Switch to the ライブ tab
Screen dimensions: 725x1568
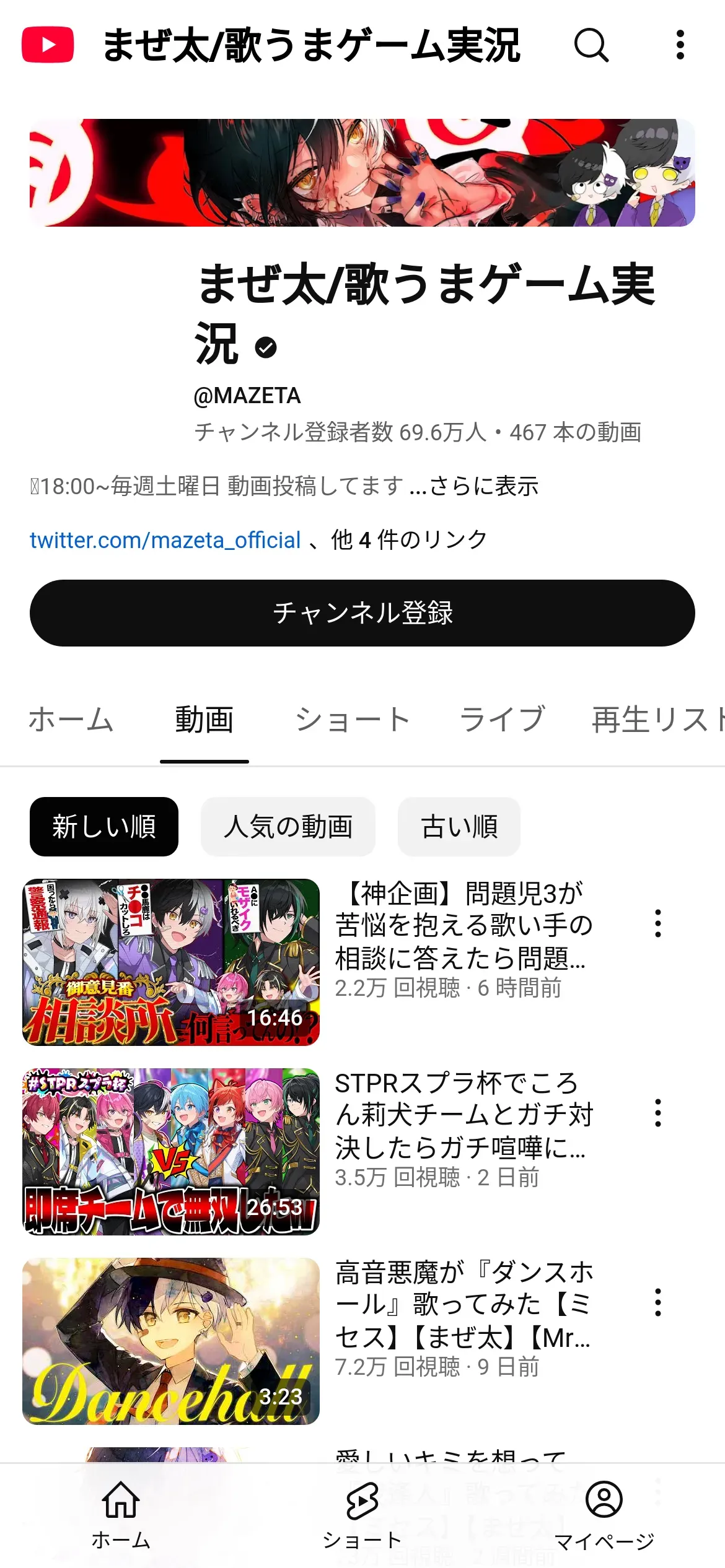click(x=502, y=720)
